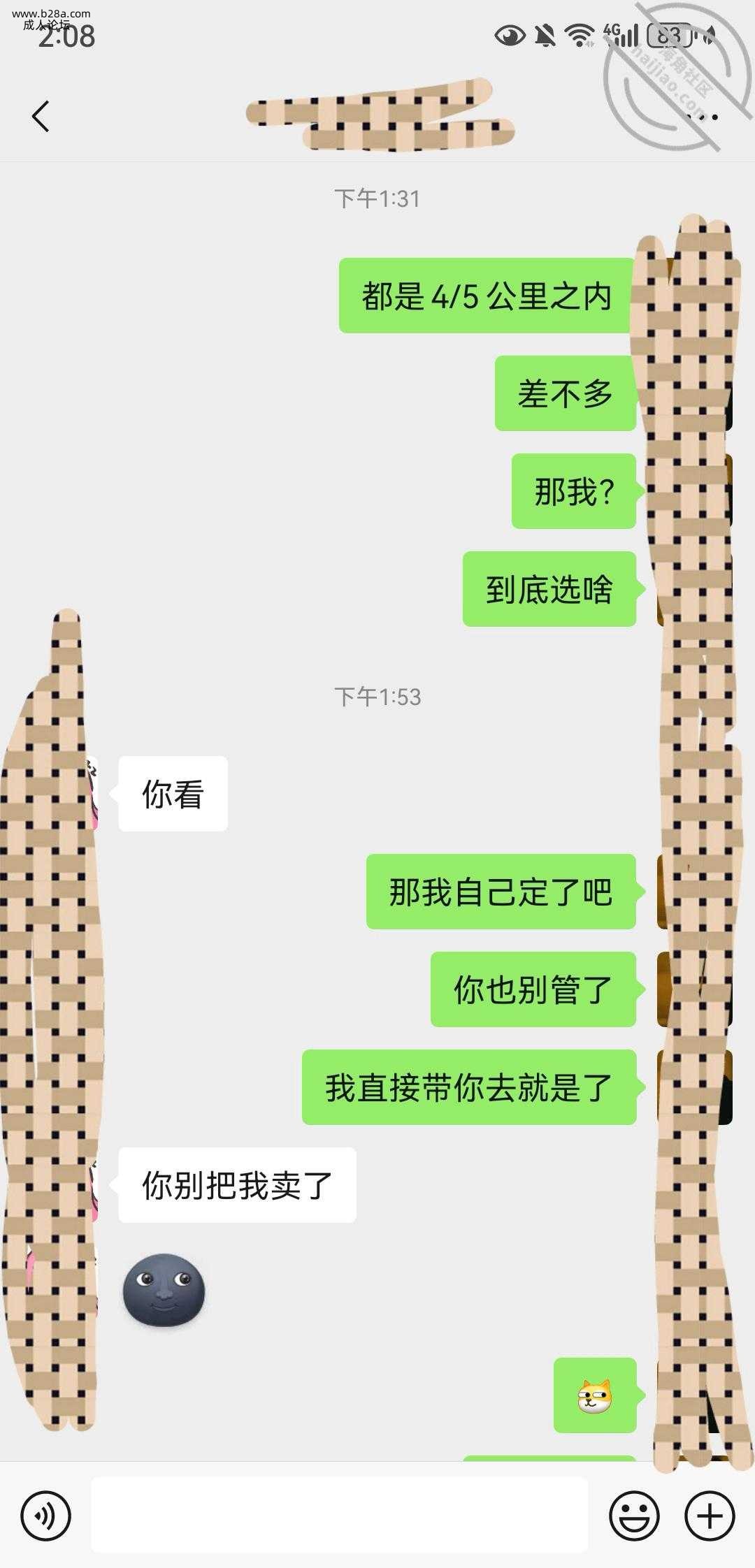Viewport: 755px width, 1568px height.
Task: Go back to the chat list
Action: click(41, 116)
